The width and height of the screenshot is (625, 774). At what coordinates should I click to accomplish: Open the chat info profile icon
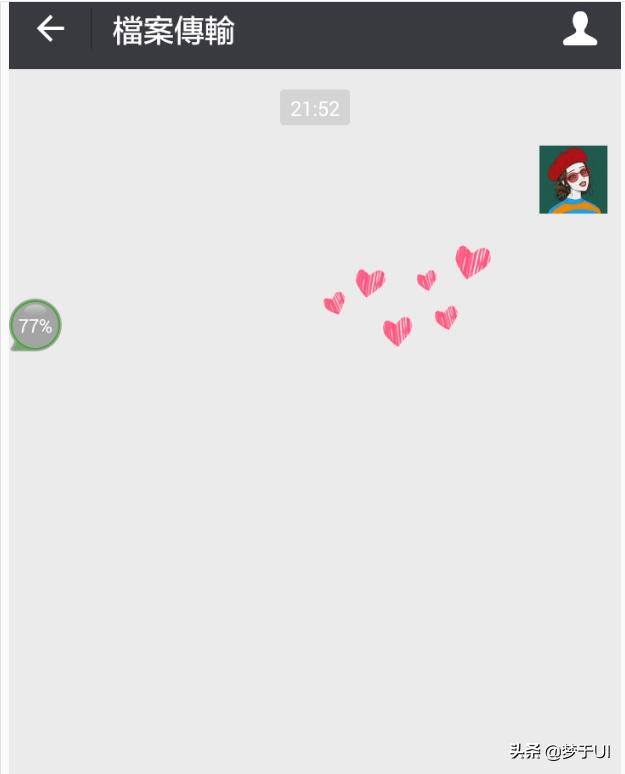[x=579, y=30]
